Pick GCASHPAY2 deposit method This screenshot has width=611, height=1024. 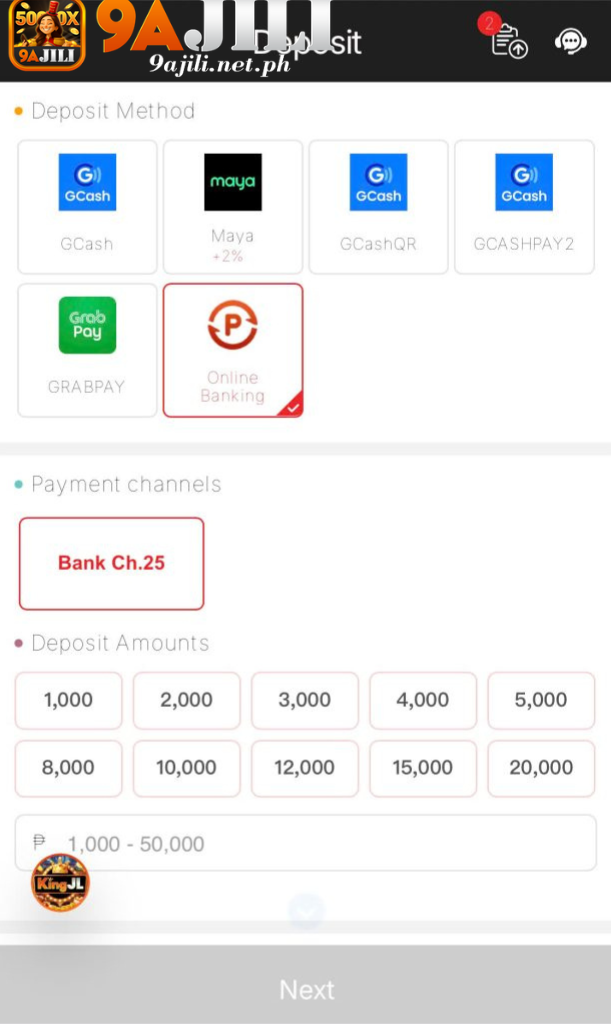524,206
